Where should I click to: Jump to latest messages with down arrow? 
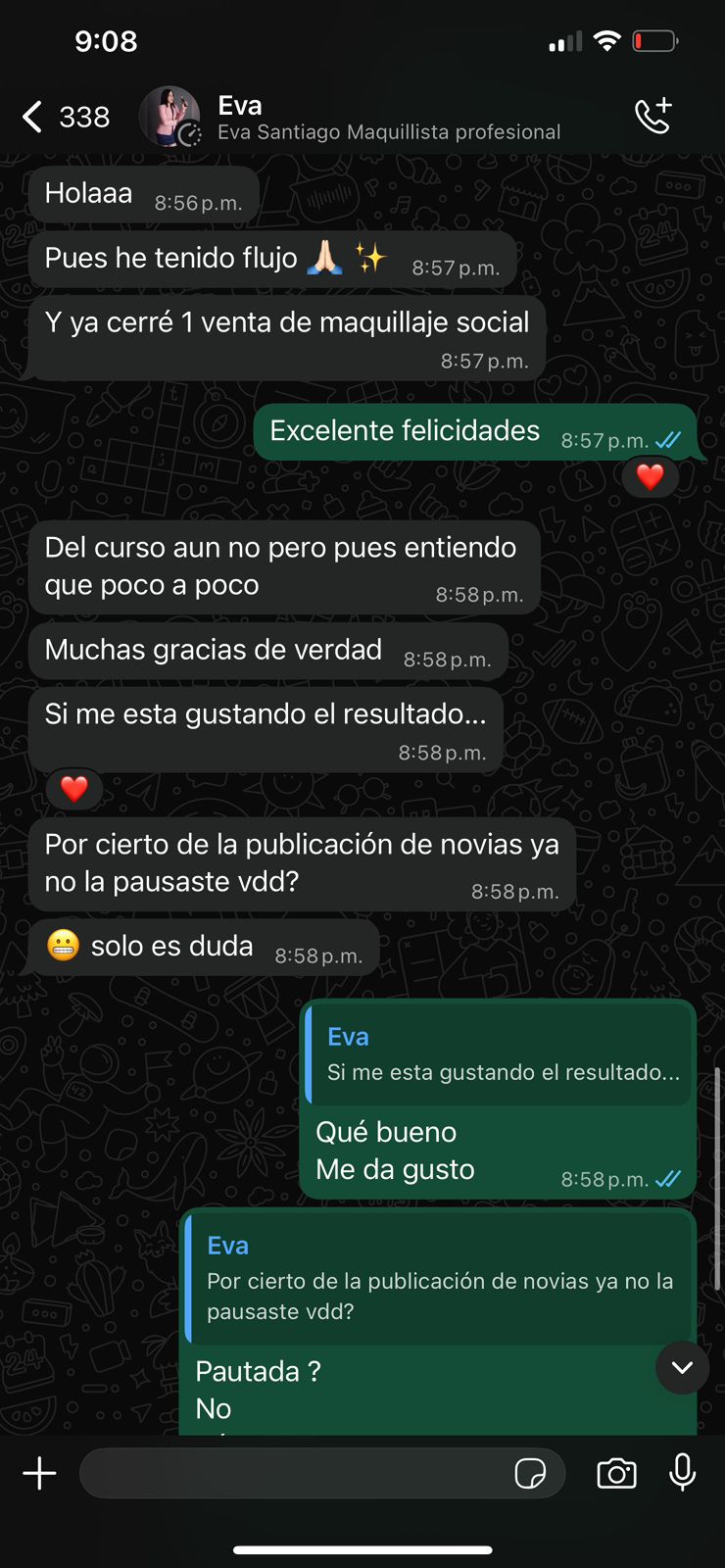[x=682, y=1368]
